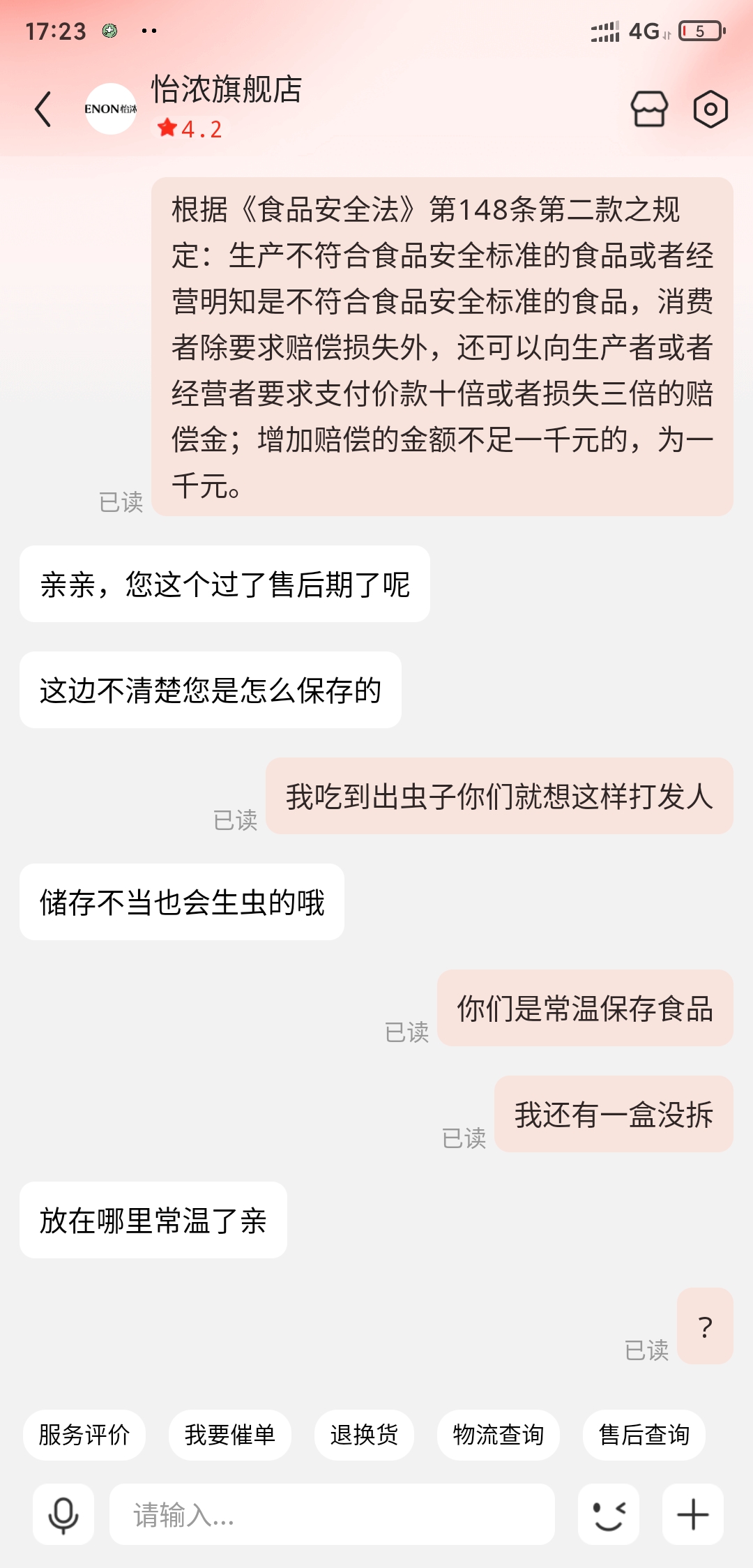Open 售后查询 quick action
Image resolution: width=753 pixels, height=1568 pixels.
point(644,1435)
